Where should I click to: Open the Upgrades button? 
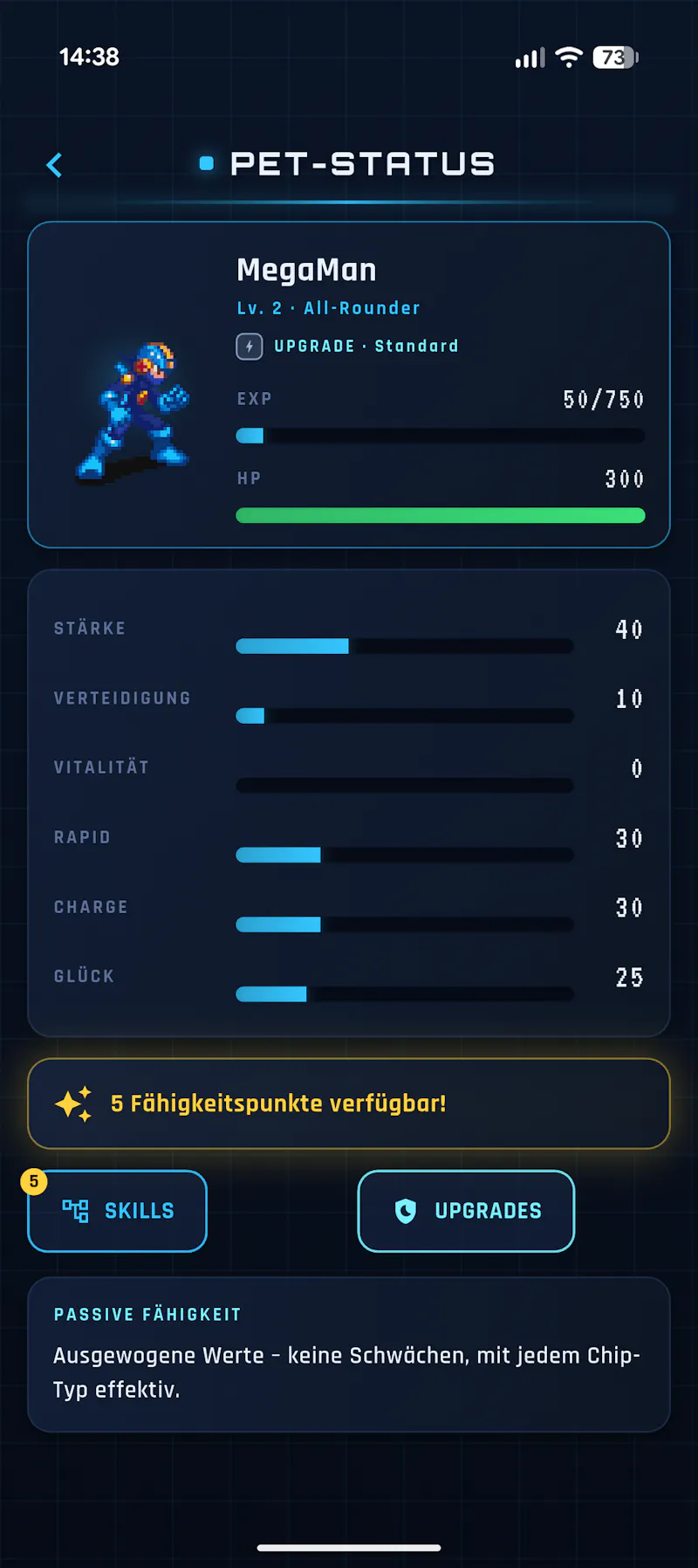(466, 1211)
